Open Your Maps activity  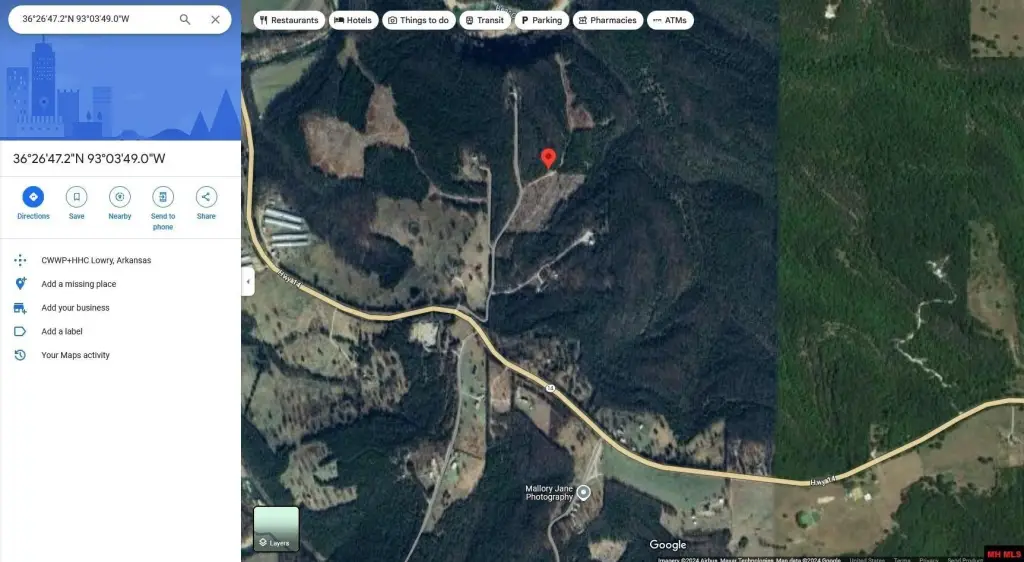(x=75, y=355)
